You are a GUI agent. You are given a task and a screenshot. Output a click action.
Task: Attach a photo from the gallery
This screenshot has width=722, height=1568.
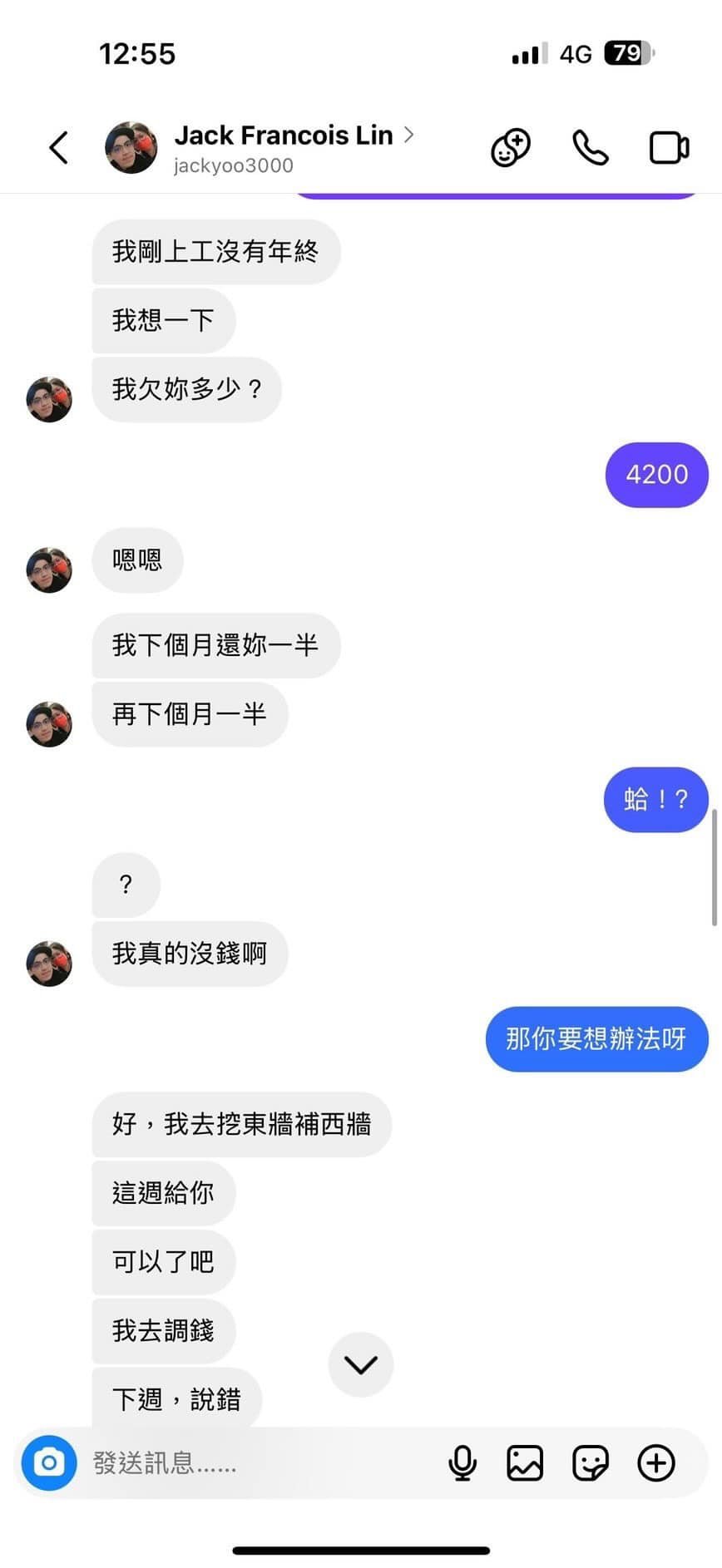[525, 1462]
